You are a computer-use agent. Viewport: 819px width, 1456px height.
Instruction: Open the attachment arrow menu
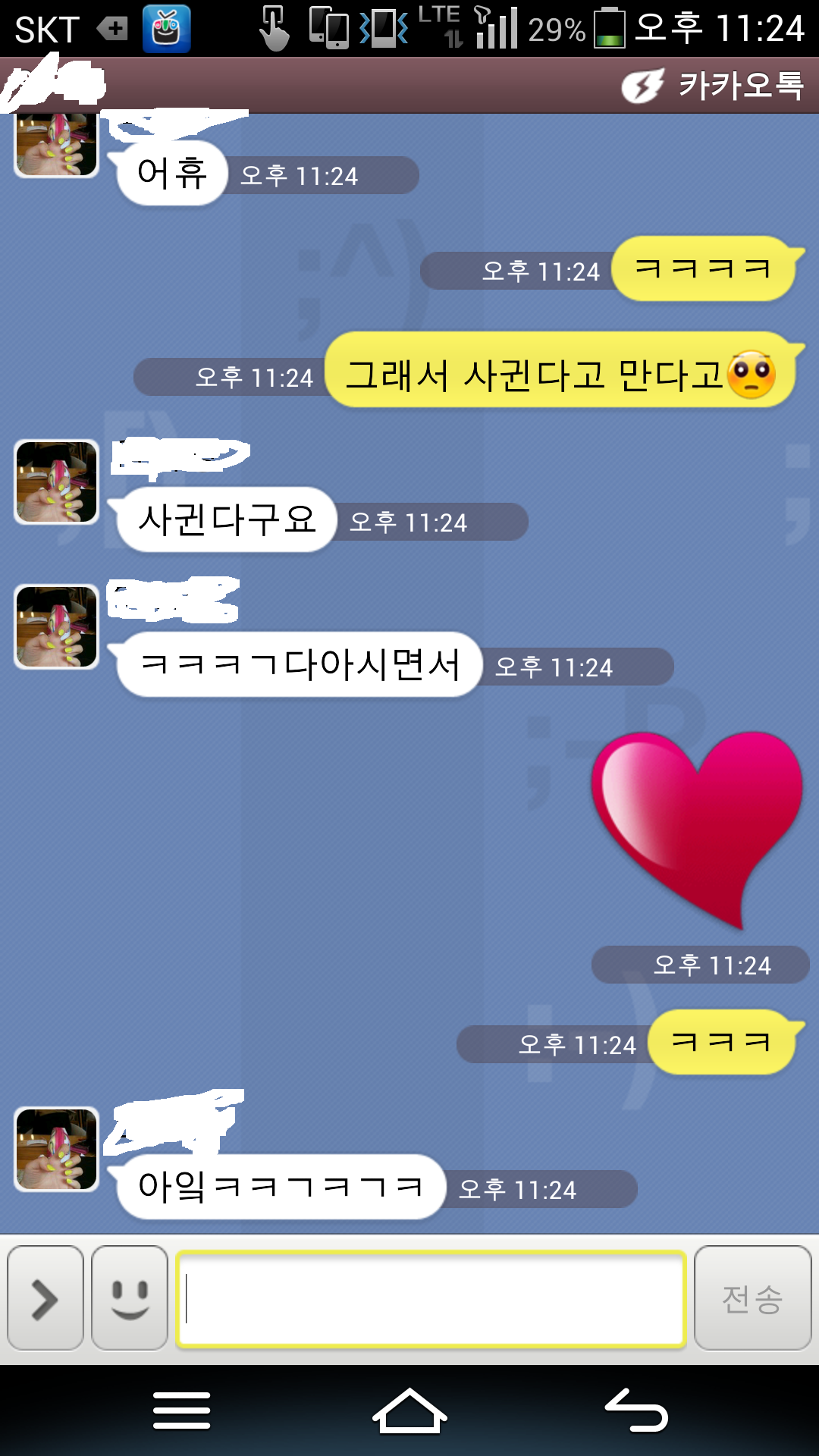point(45,1298)
